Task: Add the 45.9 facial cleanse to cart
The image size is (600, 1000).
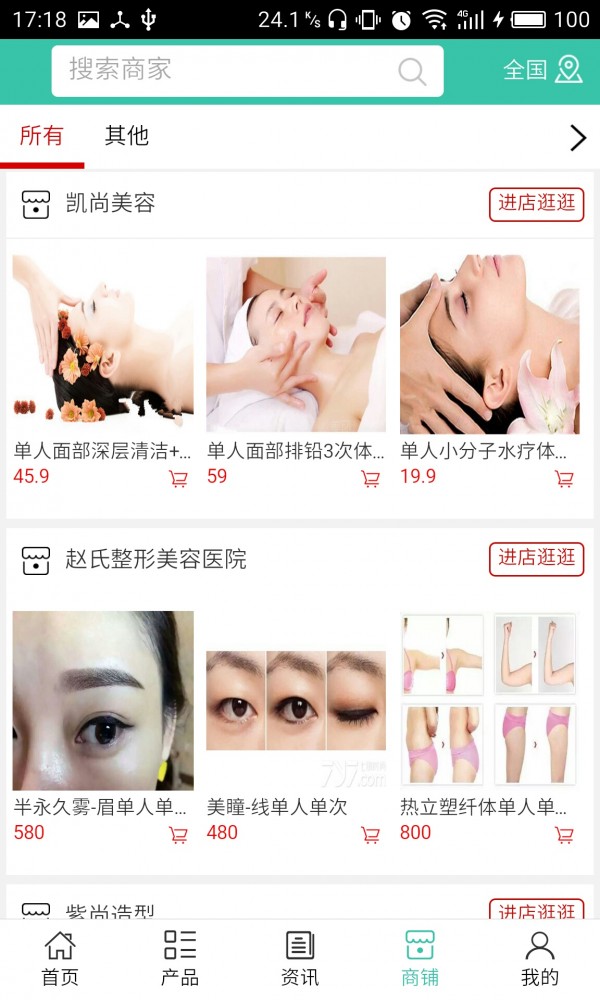Action: click(x=179, y=479)
